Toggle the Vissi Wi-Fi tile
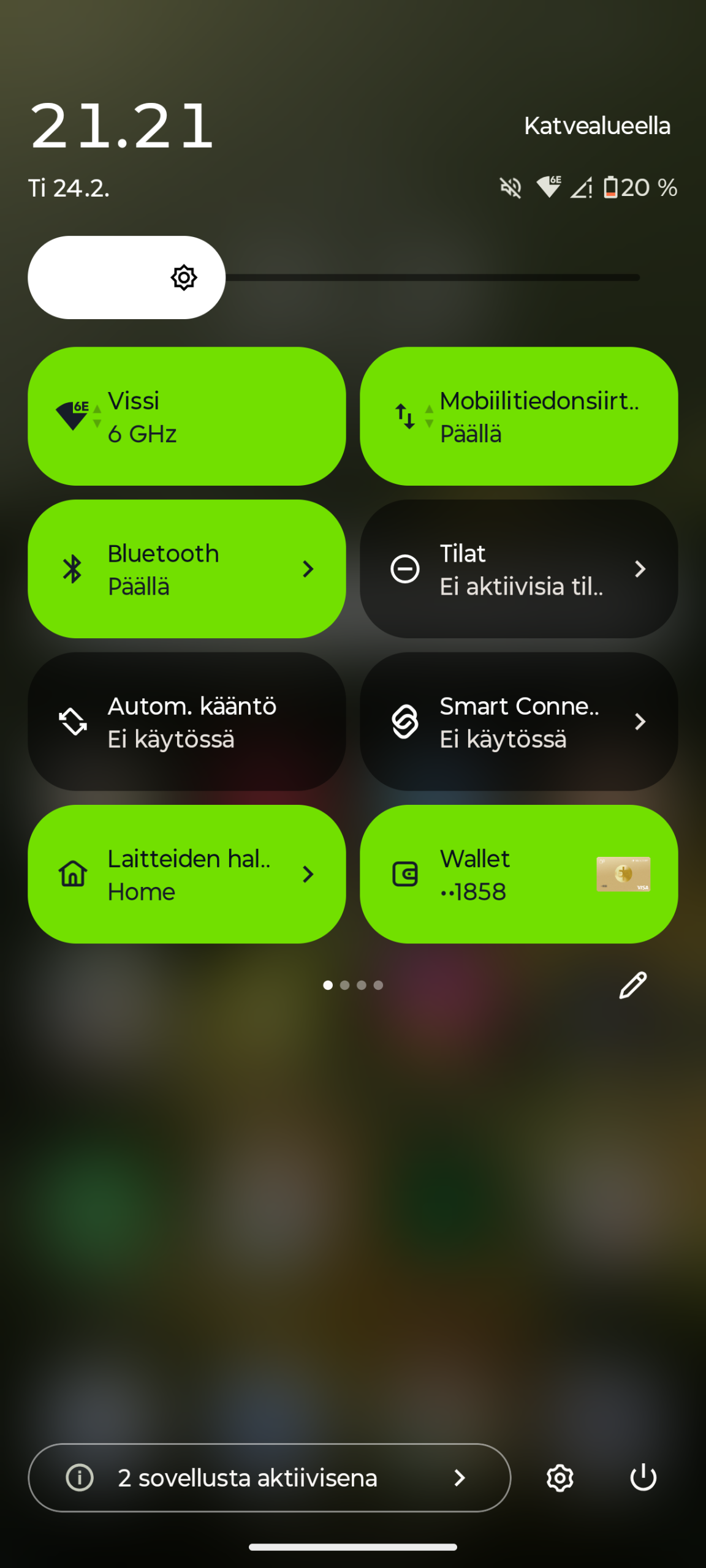Screen dimensions: 706x1568 click(186, 417)
